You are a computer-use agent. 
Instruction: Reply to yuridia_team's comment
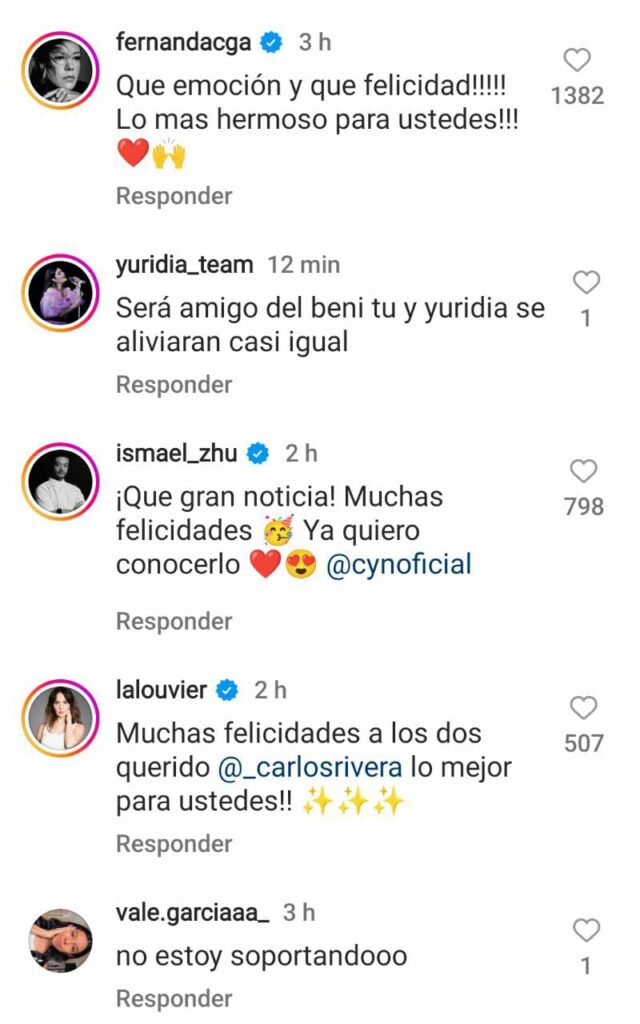pyautogui.click(x=174, y=384)
